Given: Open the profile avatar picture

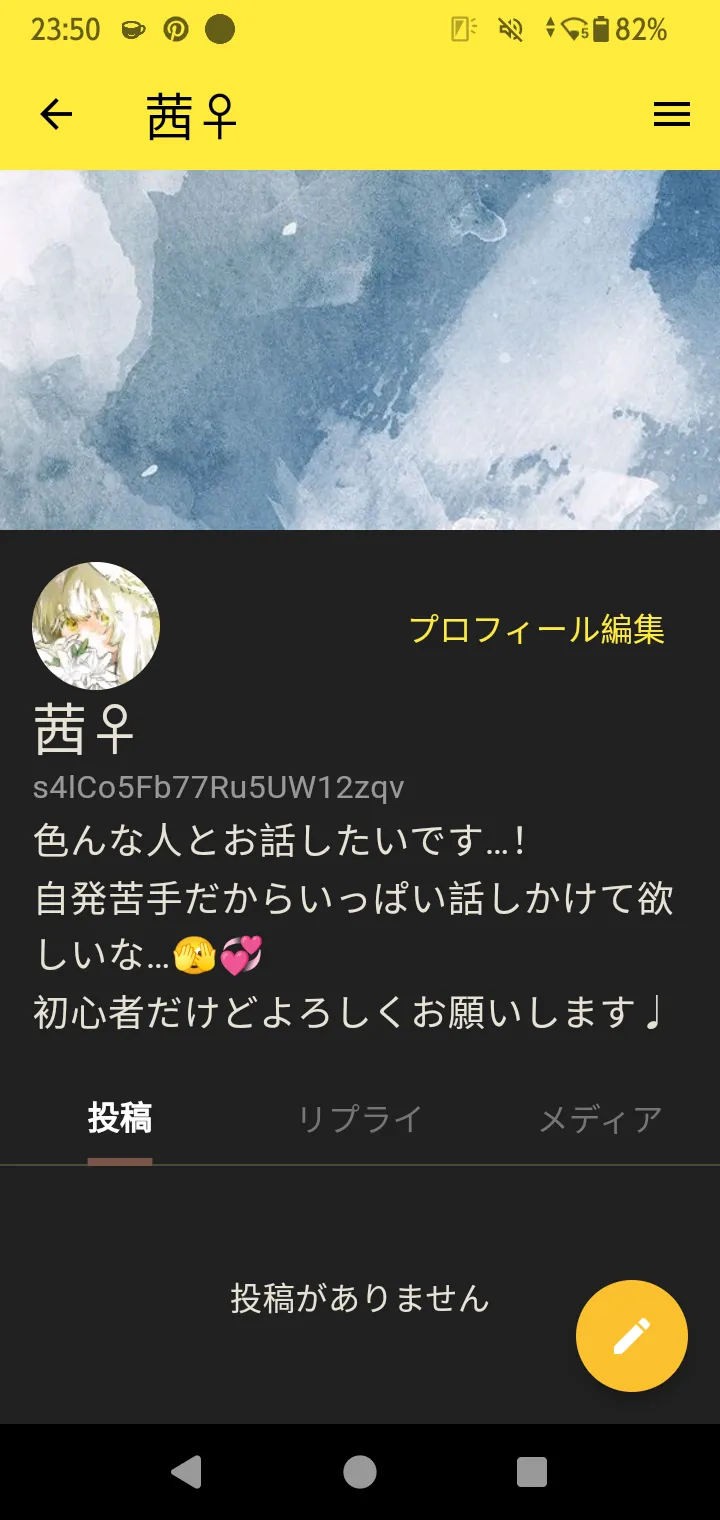Looking at the screenshot, I should [96, 626].
